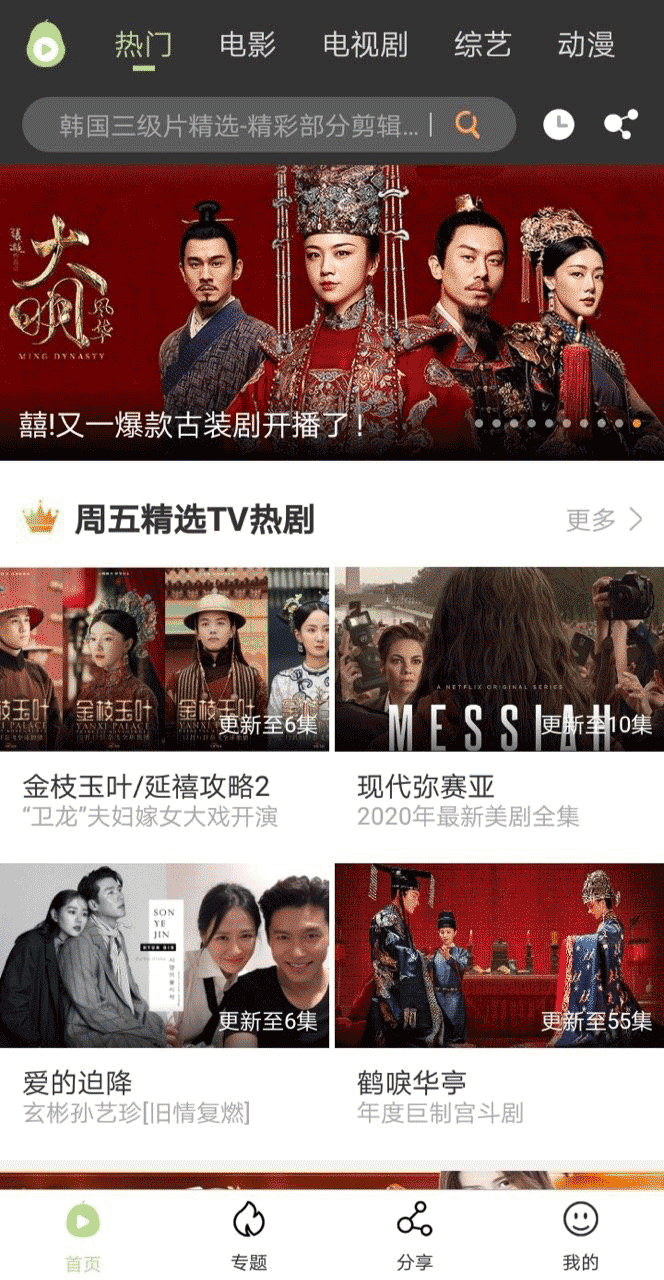Image resolution: width=664 pixels, height=1280 pixels.
Task: Open the 大明风华 banner
Action: coord(332,312)
